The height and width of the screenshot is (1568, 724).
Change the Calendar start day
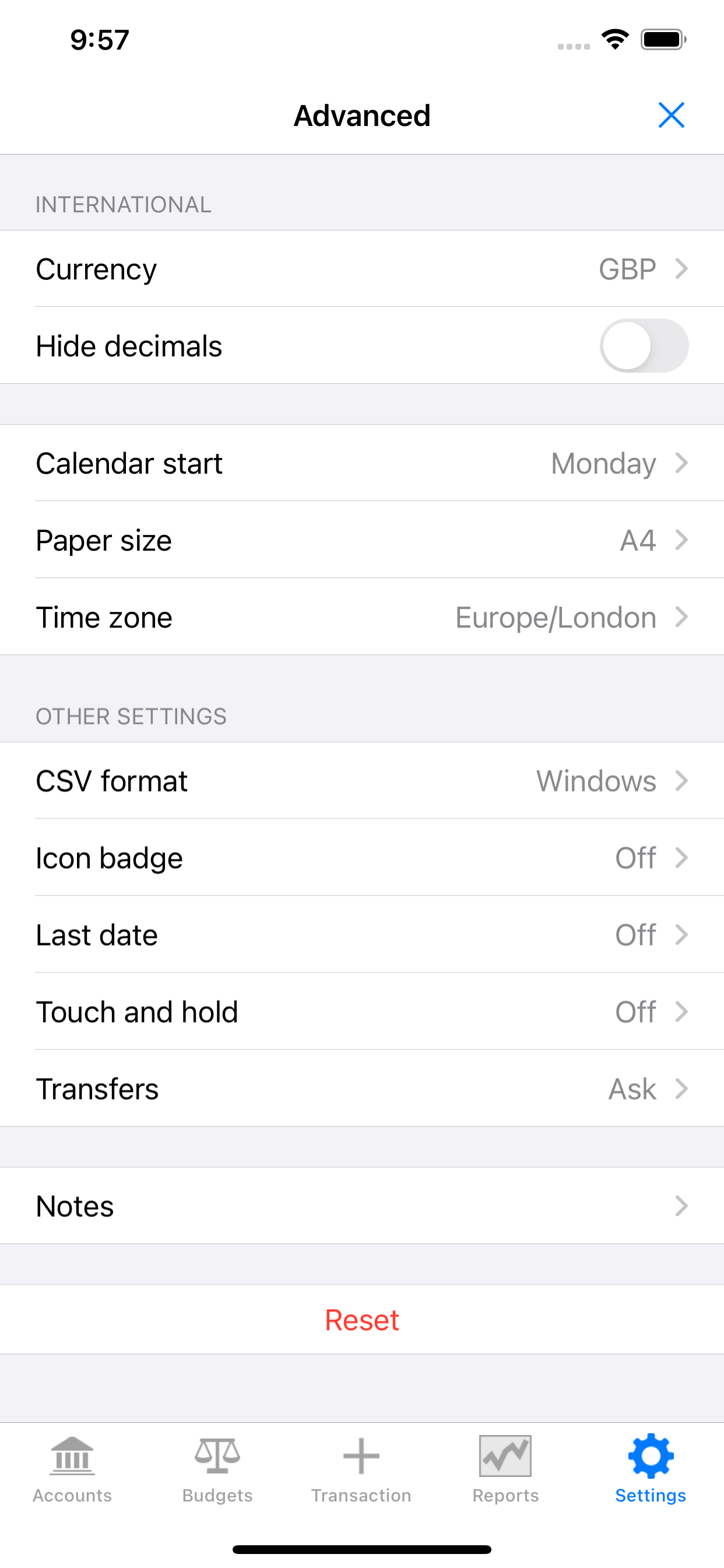click(362, 463)
